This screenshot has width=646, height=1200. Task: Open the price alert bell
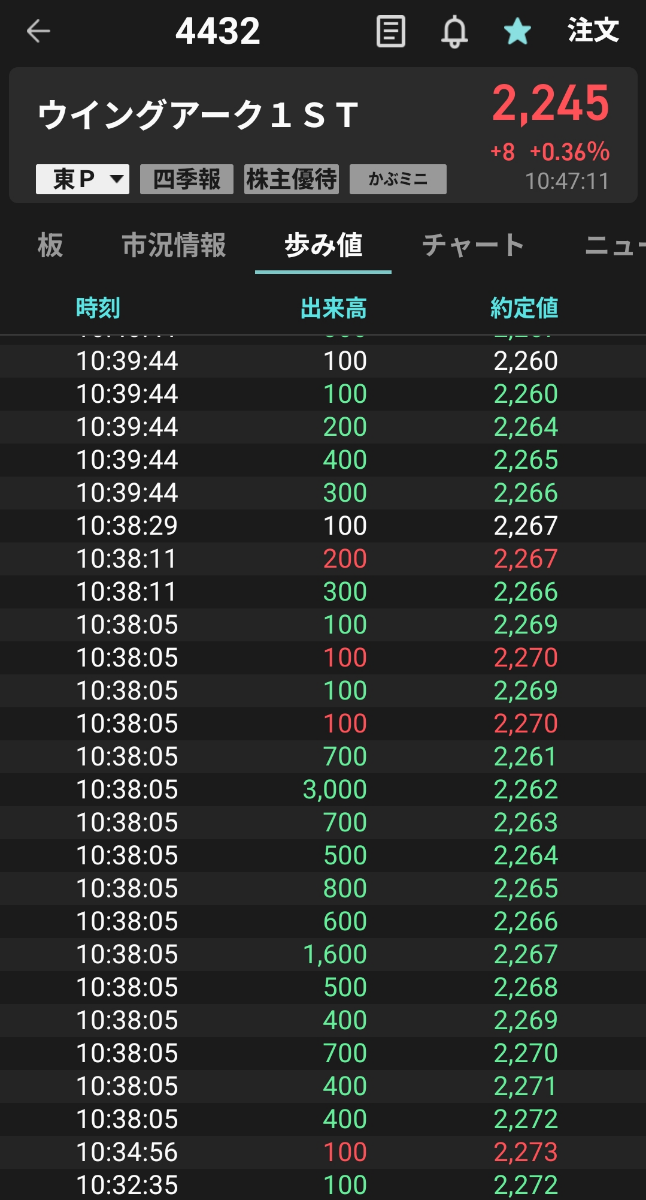coord(455,31)
